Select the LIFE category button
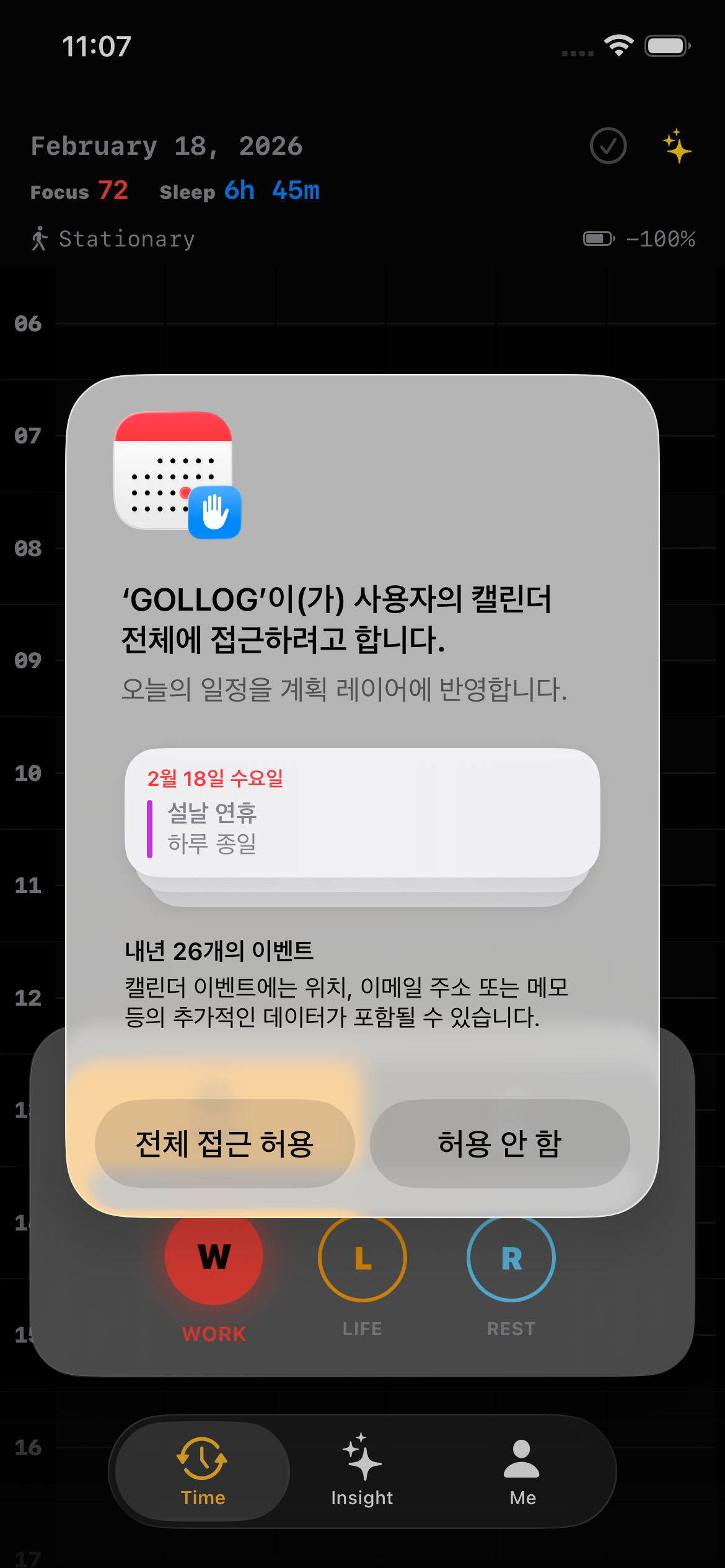This screenshot has width=725, height=1568. [362, 1258]
